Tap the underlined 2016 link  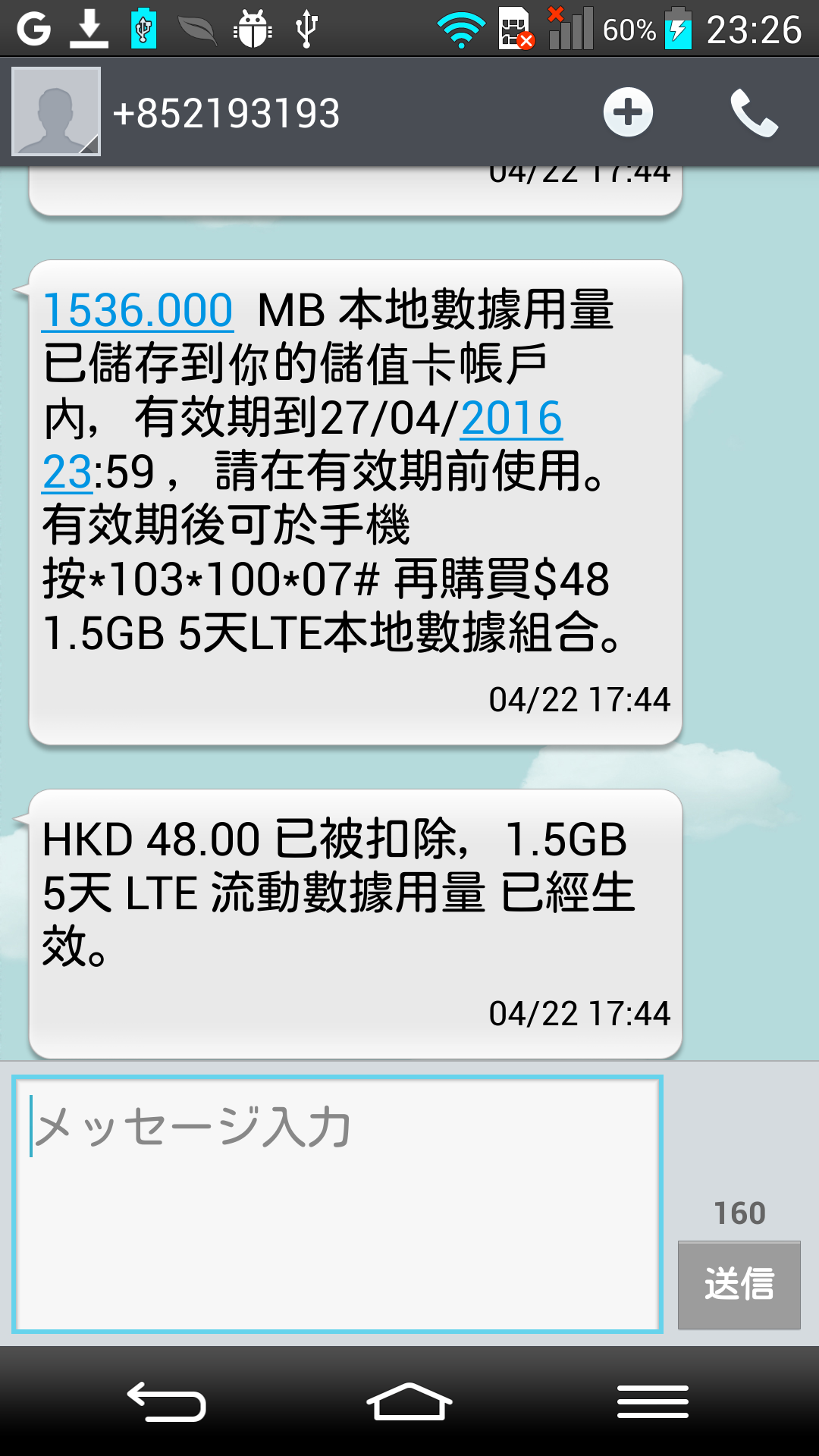[511, 418]
